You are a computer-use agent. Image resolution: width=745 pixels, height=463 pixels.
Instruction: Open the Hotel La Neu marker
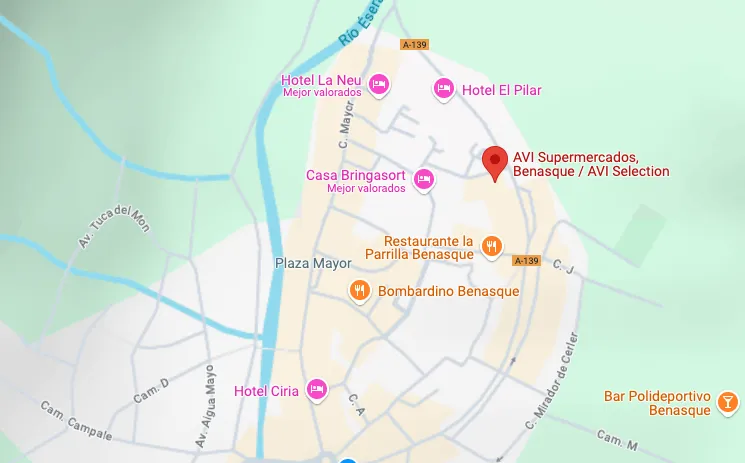(x=378, y=85)
